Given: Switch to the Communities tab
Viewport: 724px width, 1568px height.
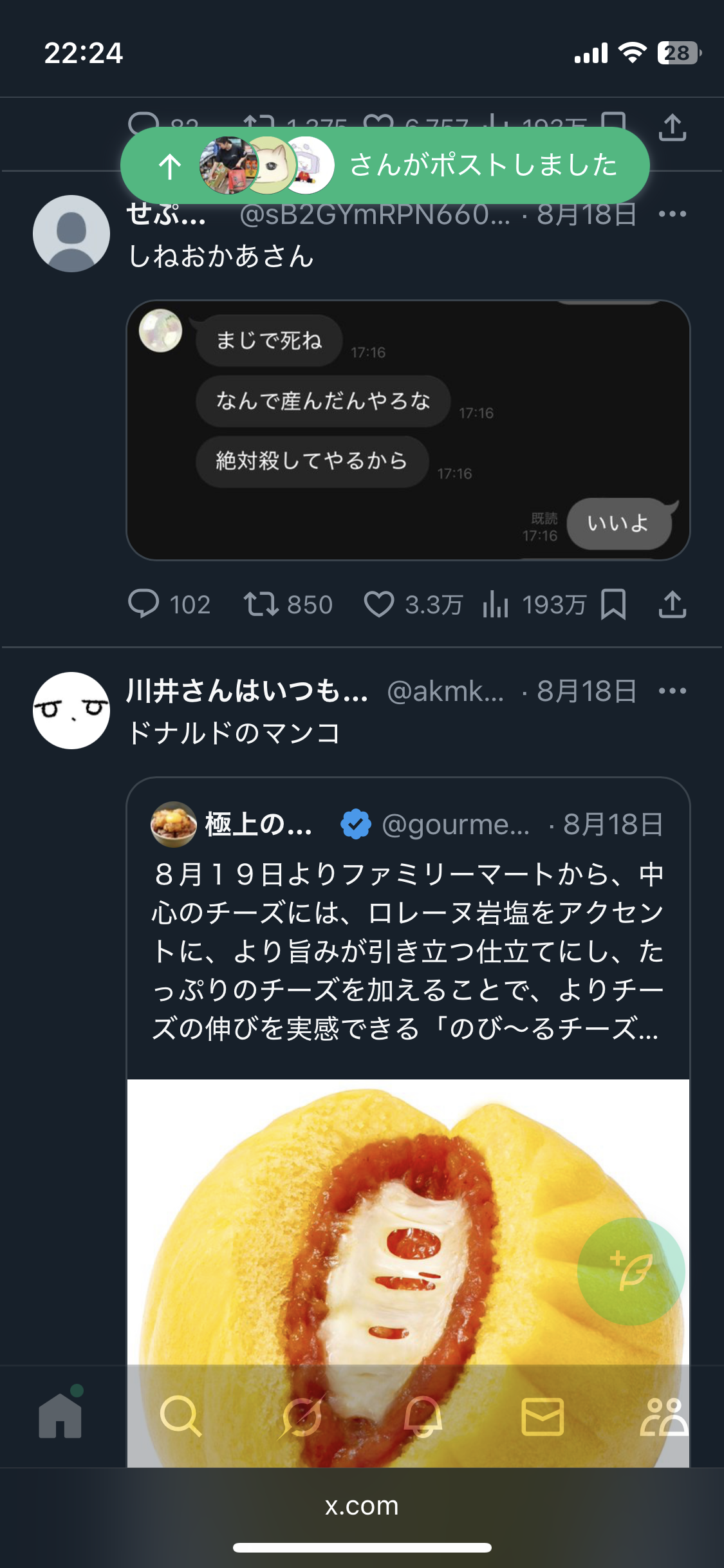Looking at the screenshot, I should pyautogui.click(x=664, y=1416).
